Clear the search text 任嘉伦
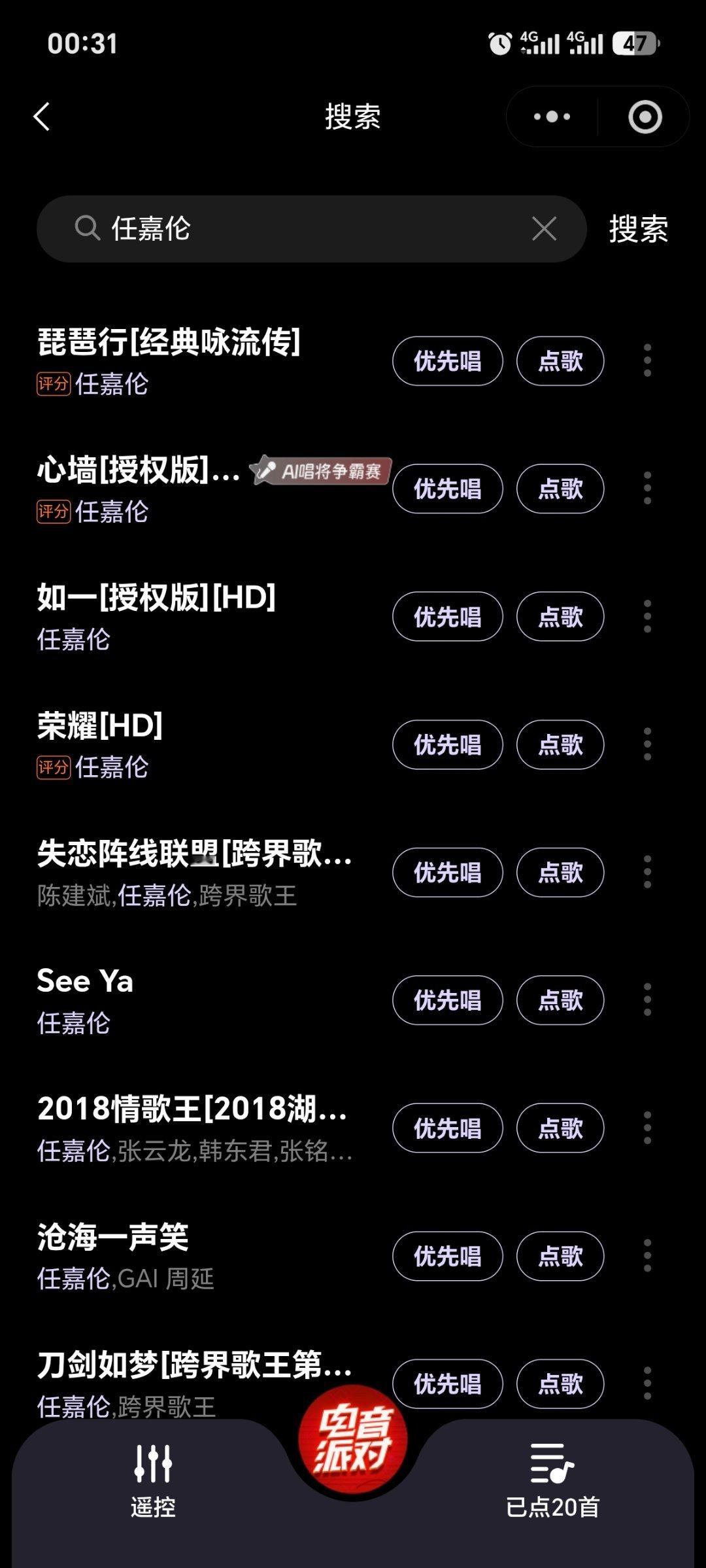This screenshot has width=706, height=1568. pyautogui.click(x=544, y=229)
